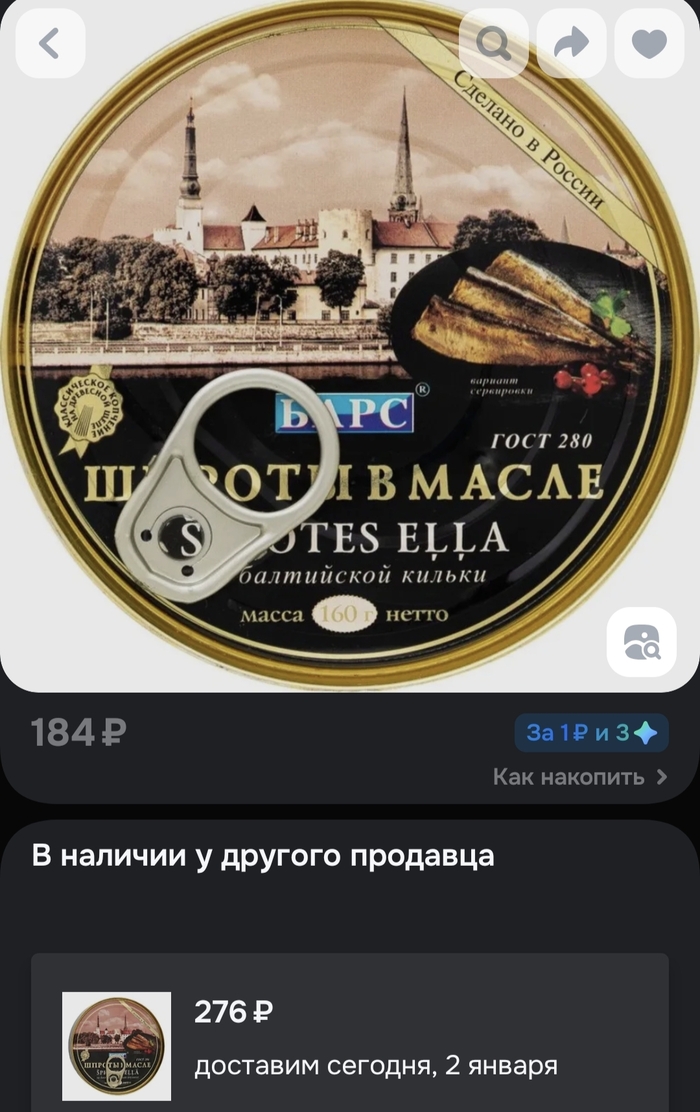Find similar items by photo icon
The image size is (700, 1112).
pos(642,642)
